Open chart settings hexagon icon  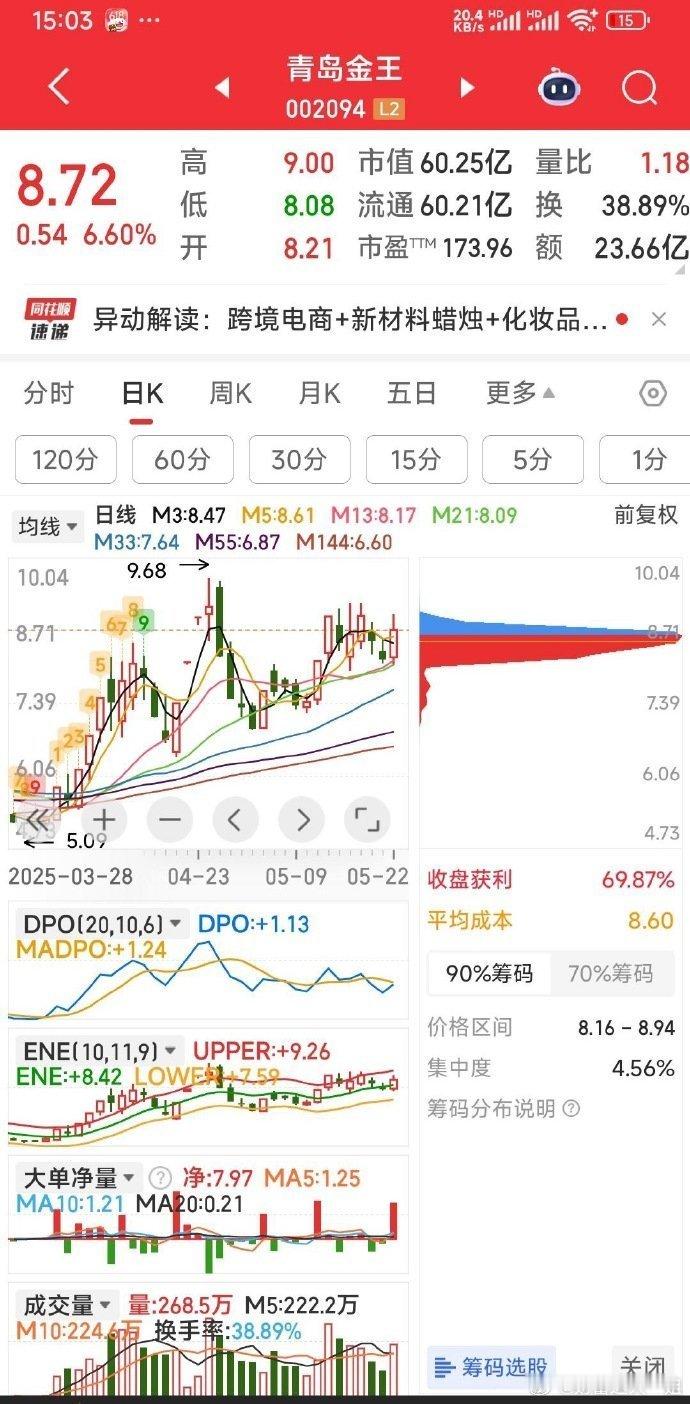click(653, 394)
